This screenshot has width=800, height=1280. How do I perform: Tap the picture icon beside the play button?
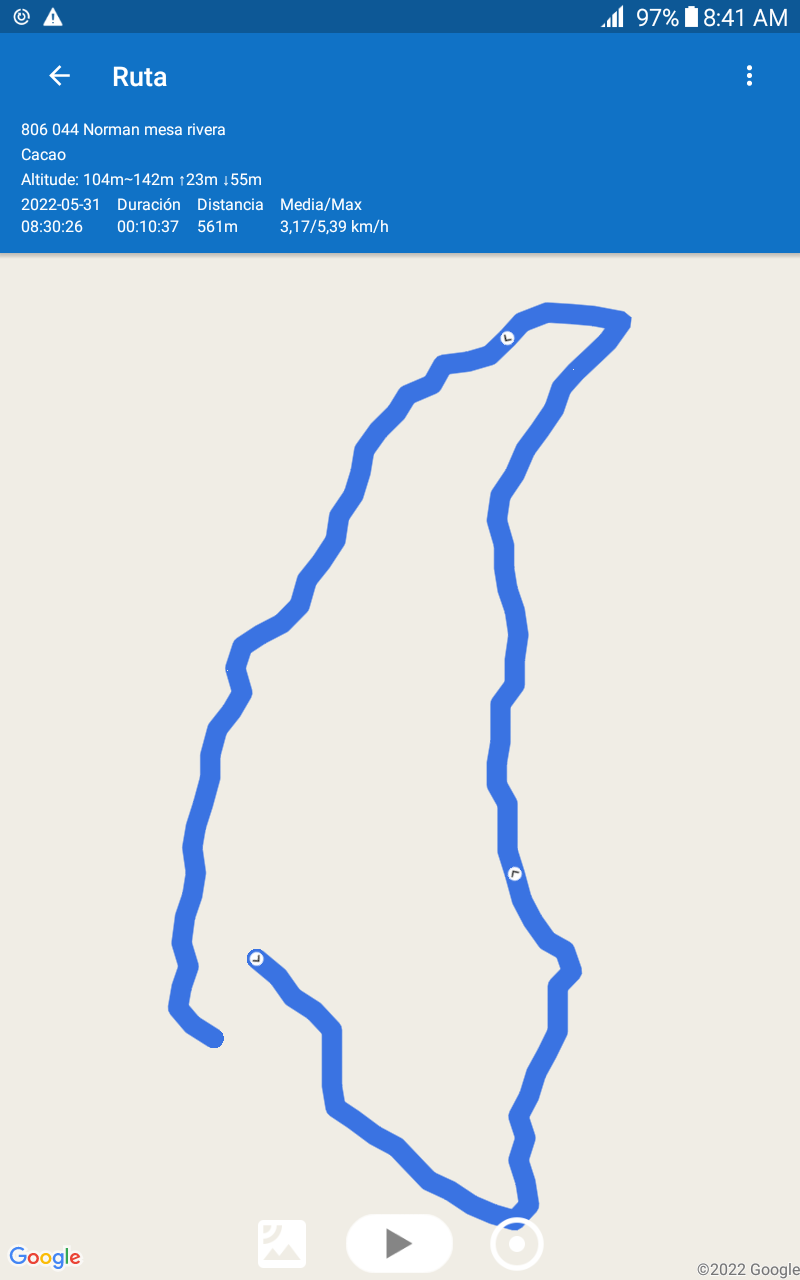[x=282, y=1244]
